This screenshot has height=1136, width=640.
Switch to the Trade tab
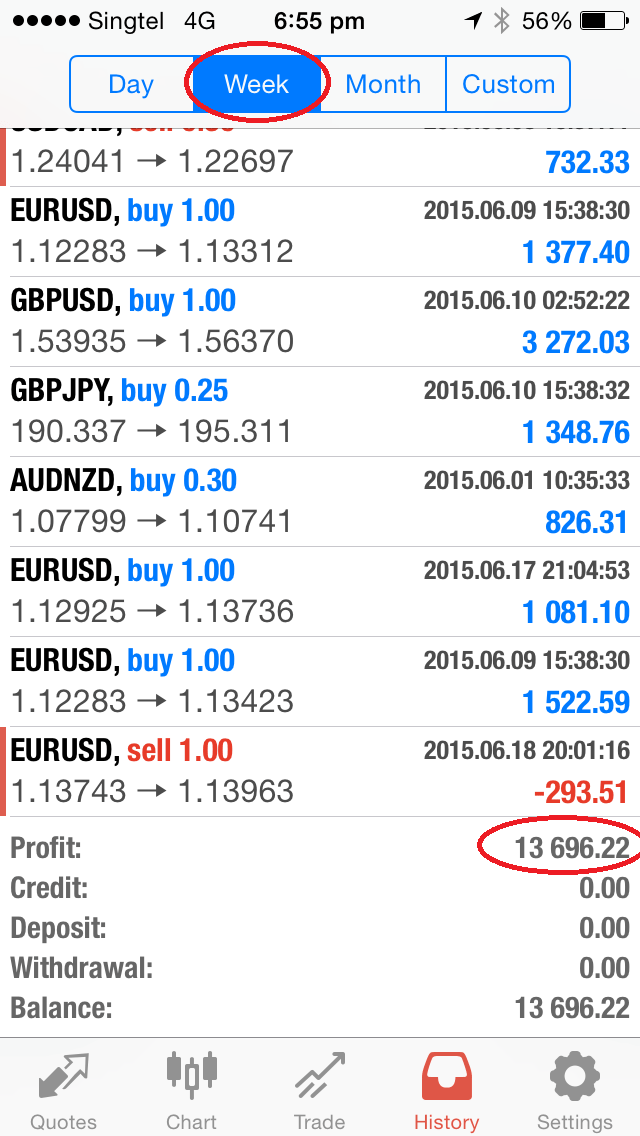(x=319, y=1088)
